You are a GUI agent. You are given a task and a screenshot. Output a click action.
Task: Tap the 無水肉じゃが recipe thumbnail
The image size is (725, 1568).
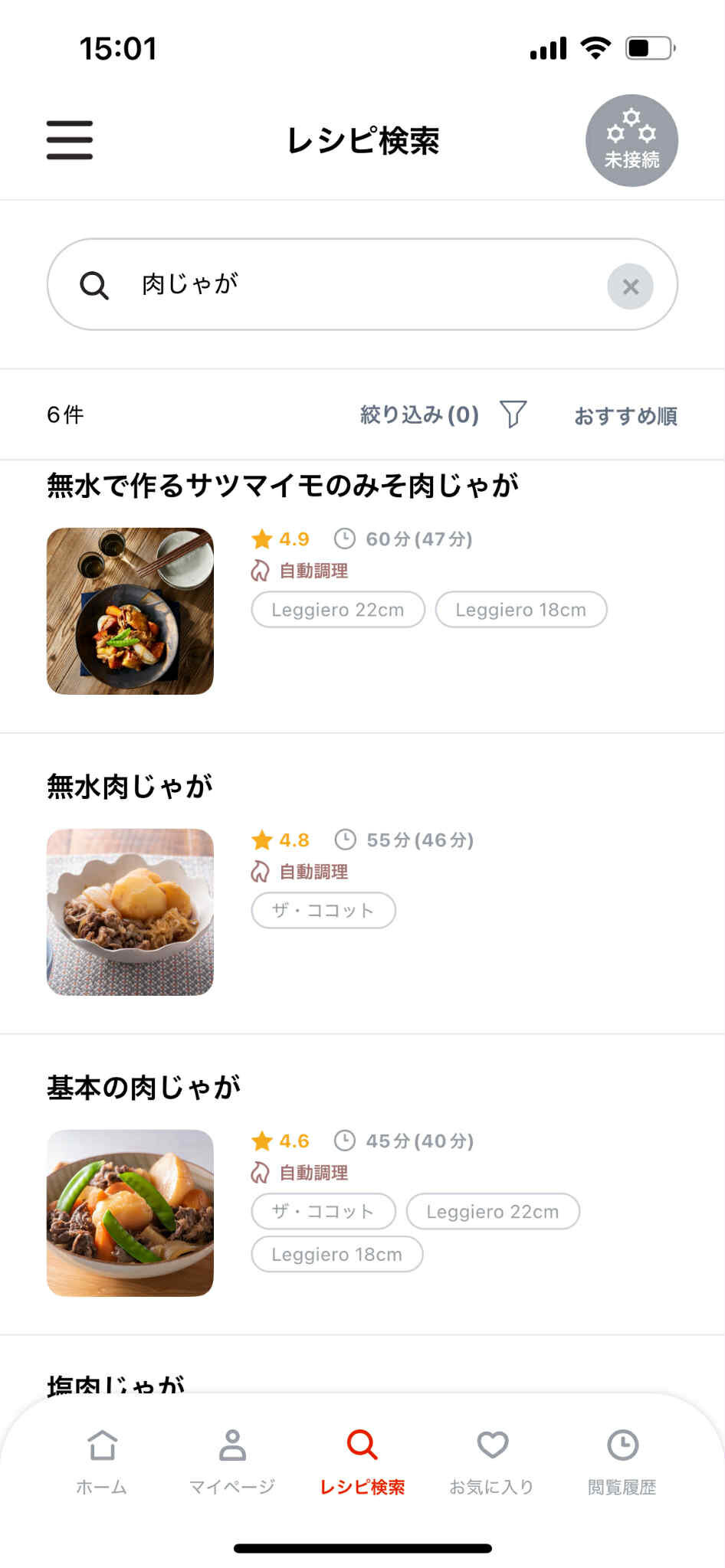pos(130,909)
